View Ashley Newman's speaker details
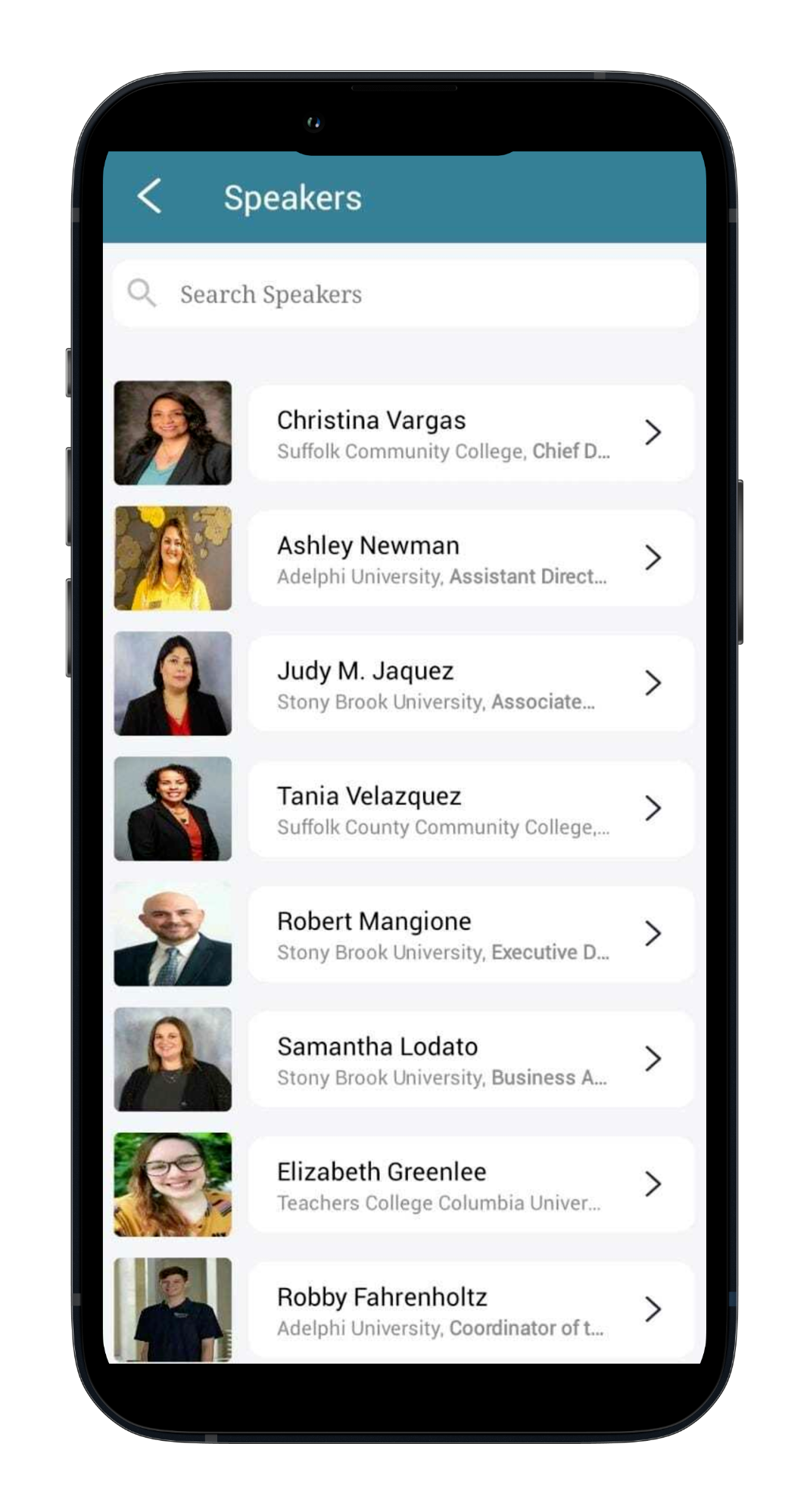810x1512 pixels. click(x=470, y=558)
